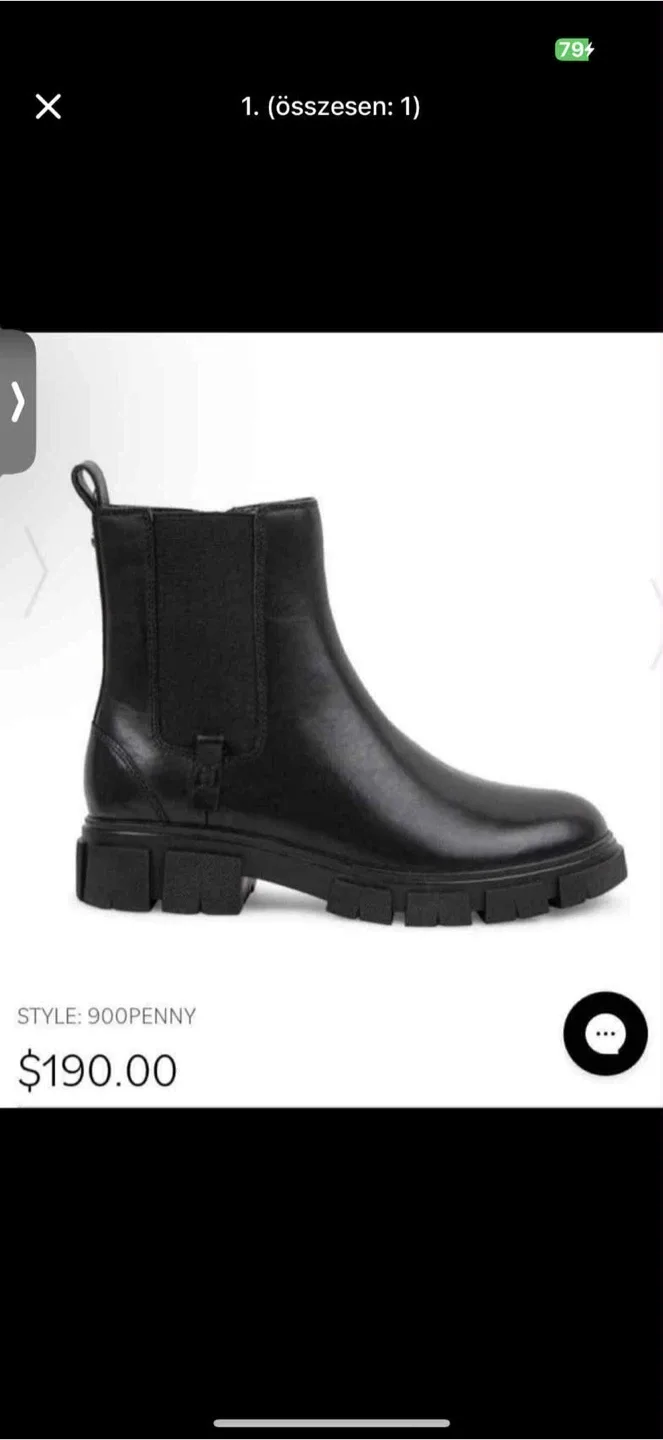Close the image viewer
663x1440 pixels.
(48, 107)
